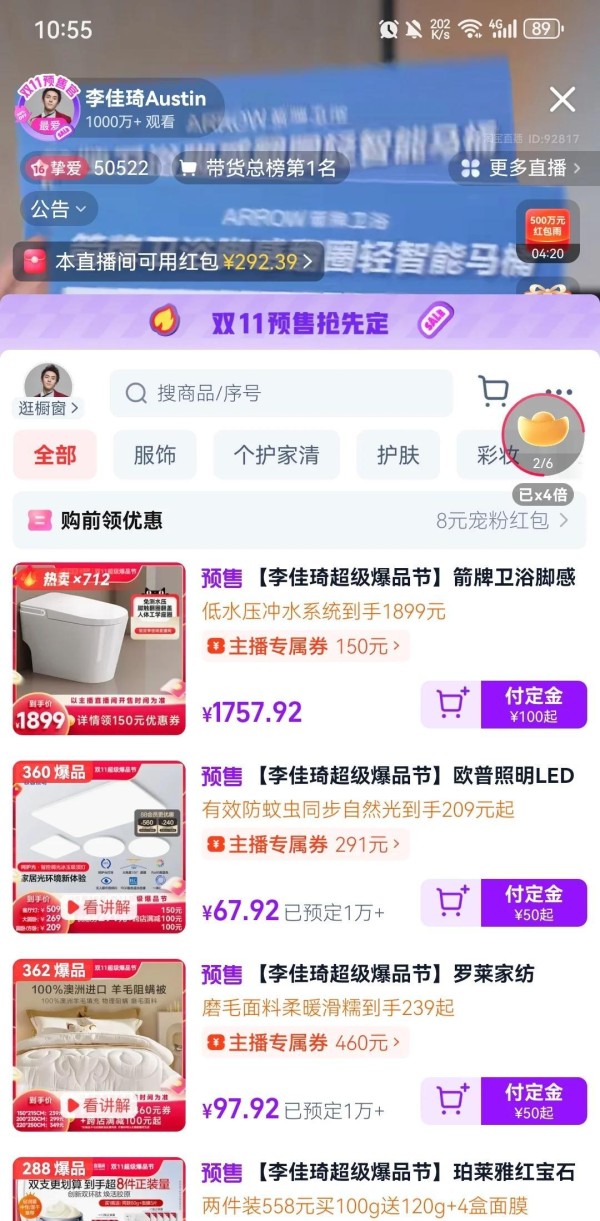Image resolution: width=600 pixels, height=1221 pixels.
Task: View available 红包 ¥292.39 for this room
Action: click(170, 262)
